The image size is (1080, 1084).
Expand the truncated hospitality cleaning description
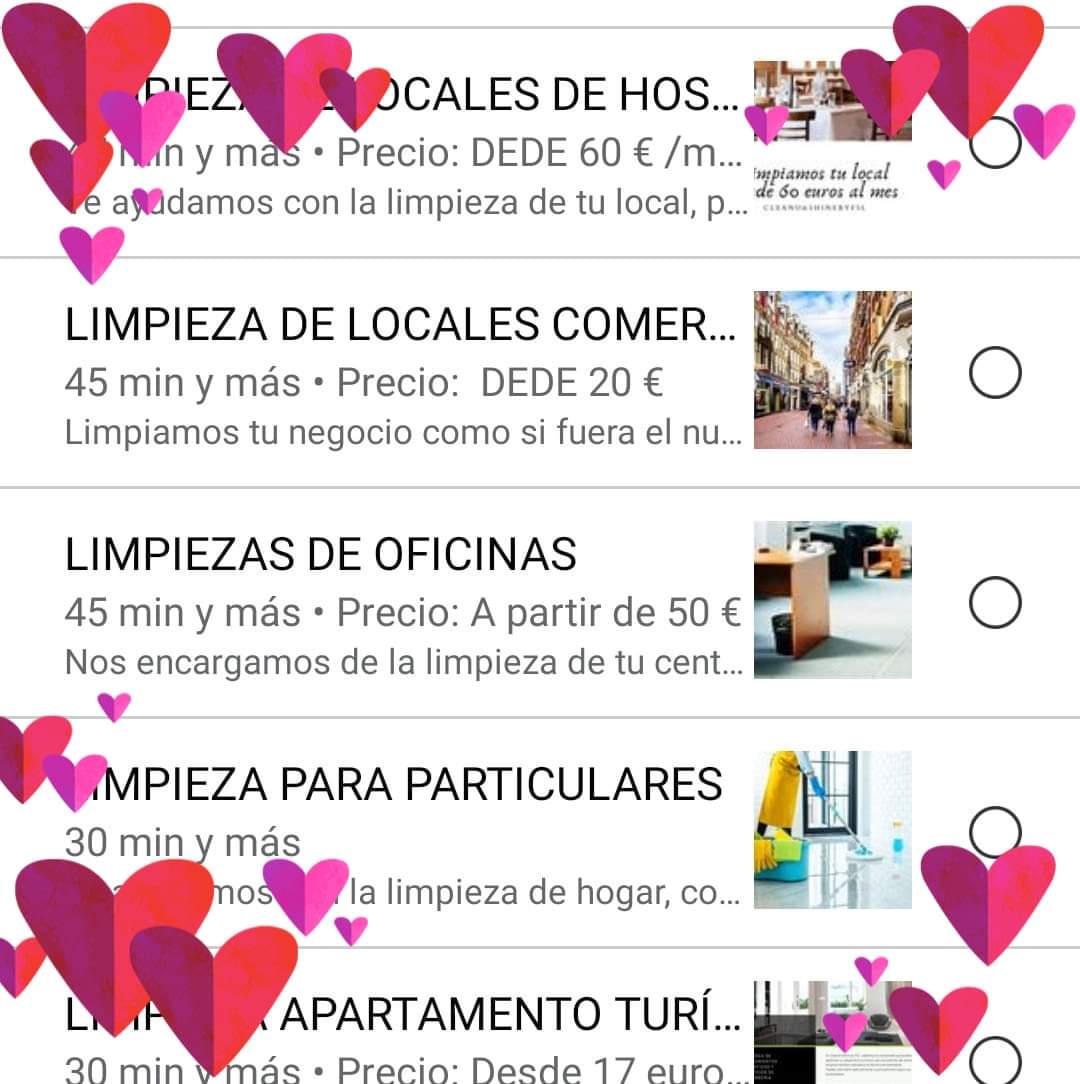[400, 205]
